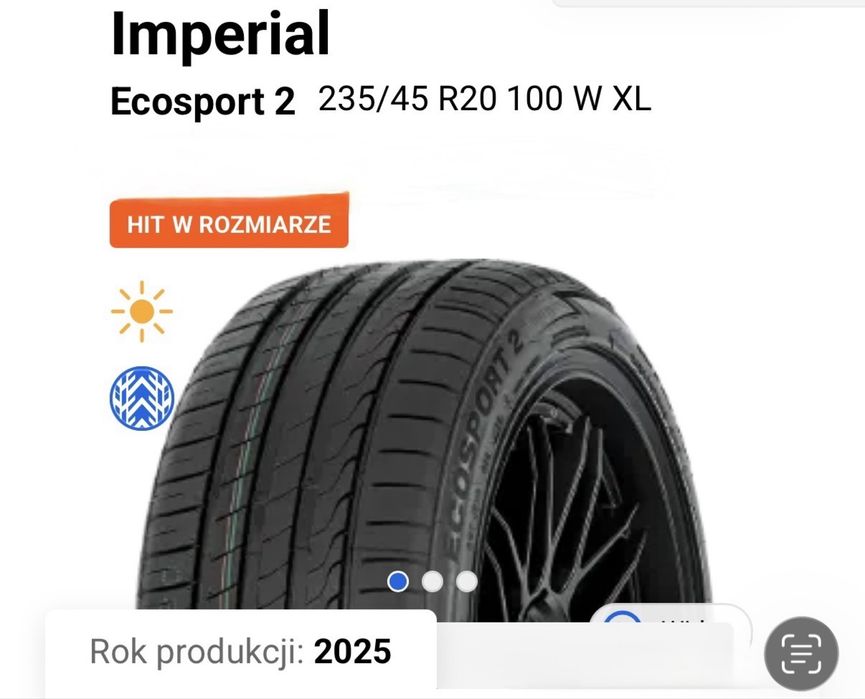The height and width of the screenshot is (699, 865).
Task: Jump to the third image dot
Action: [466, 581]
